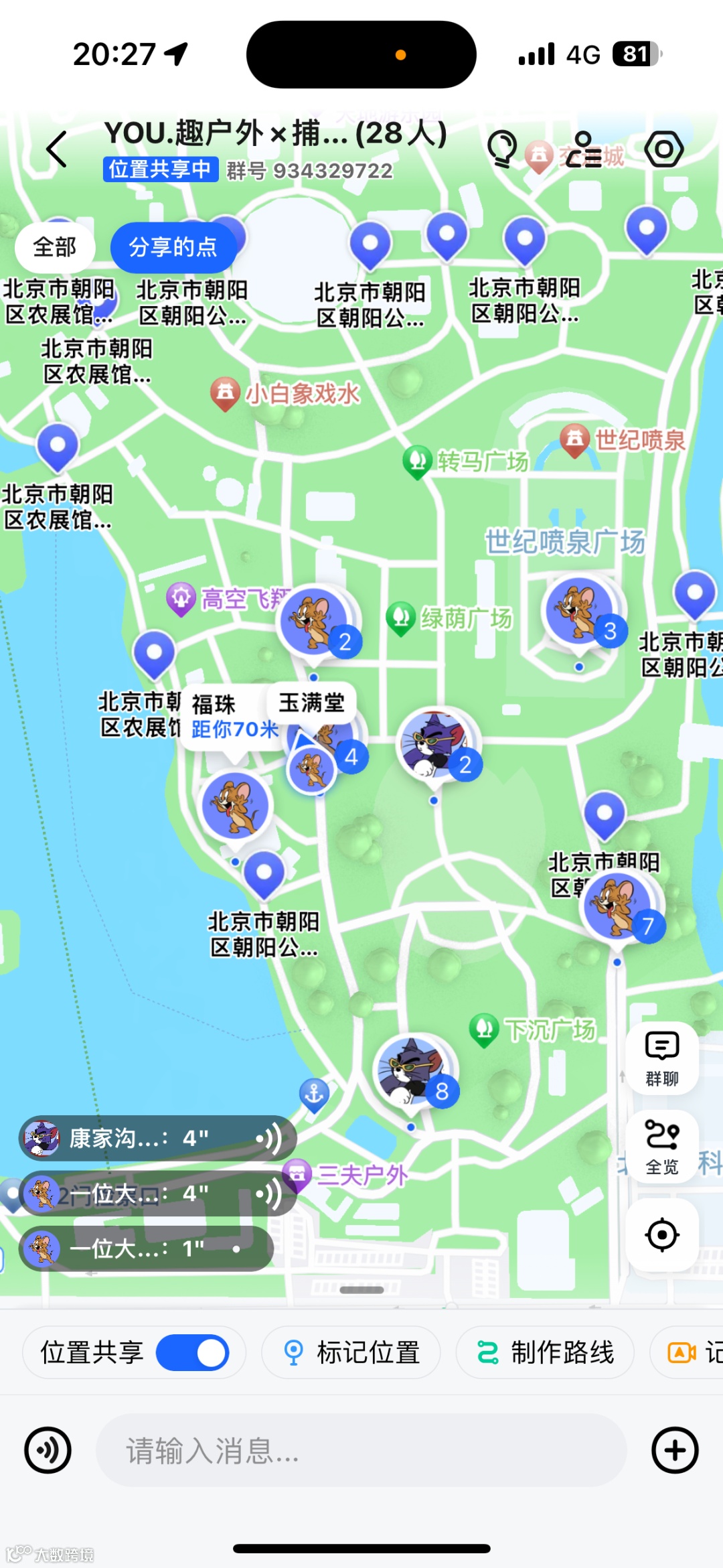Tap the 全览 overview button

point(661,1147)
